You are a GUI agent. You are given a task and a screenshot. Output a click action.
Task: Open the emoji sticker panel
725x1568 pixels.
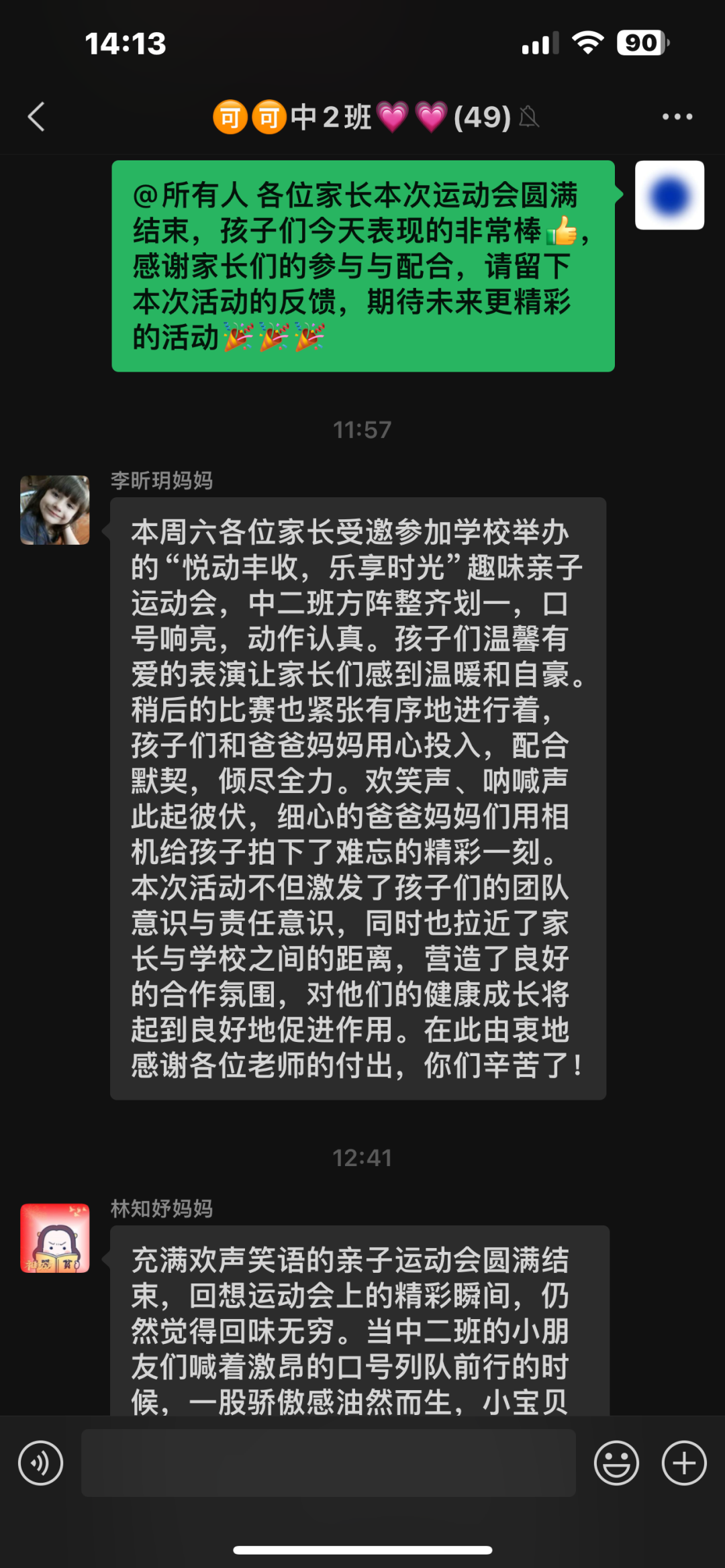click(x=616, y=1463)
